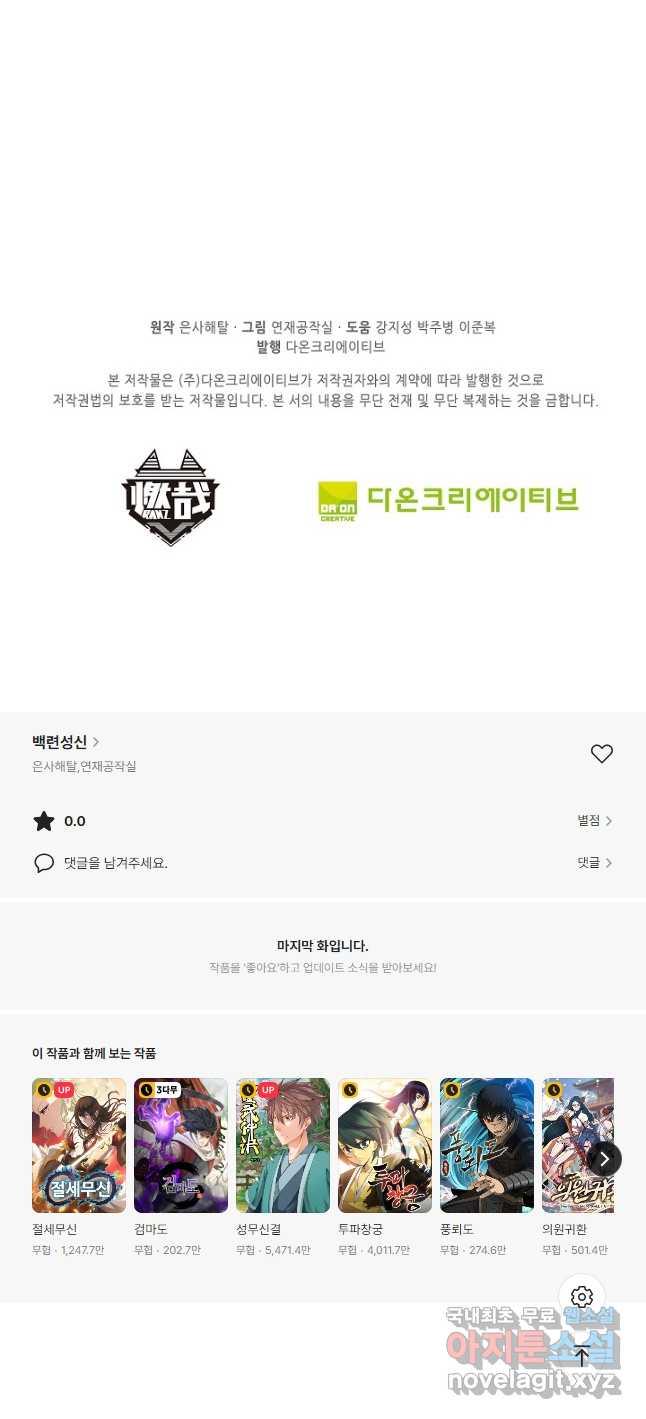
Task: Open the 절세무신 webtoon card
Action: tap(79, 1145)
